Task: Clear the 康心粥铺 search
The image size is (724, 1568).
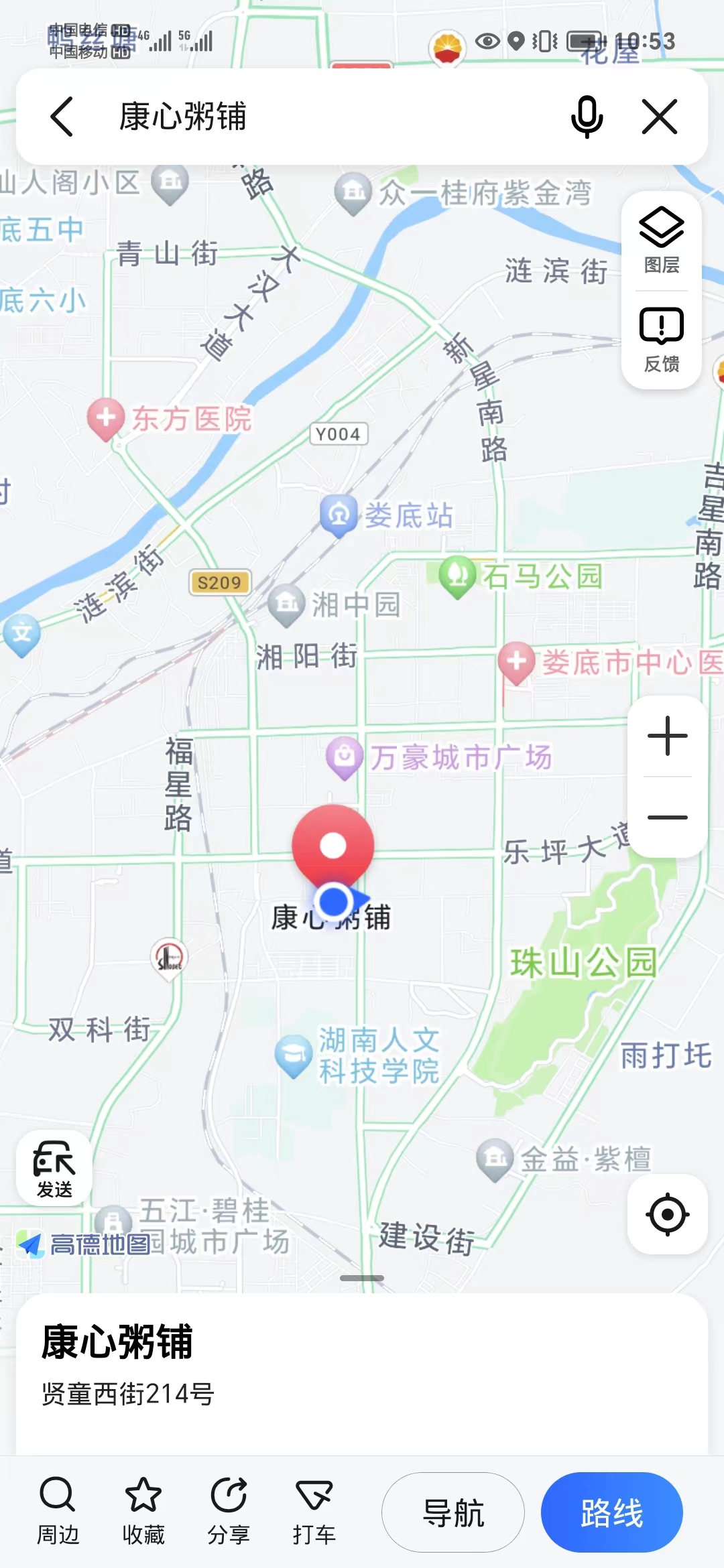Action: pos(660,117)
